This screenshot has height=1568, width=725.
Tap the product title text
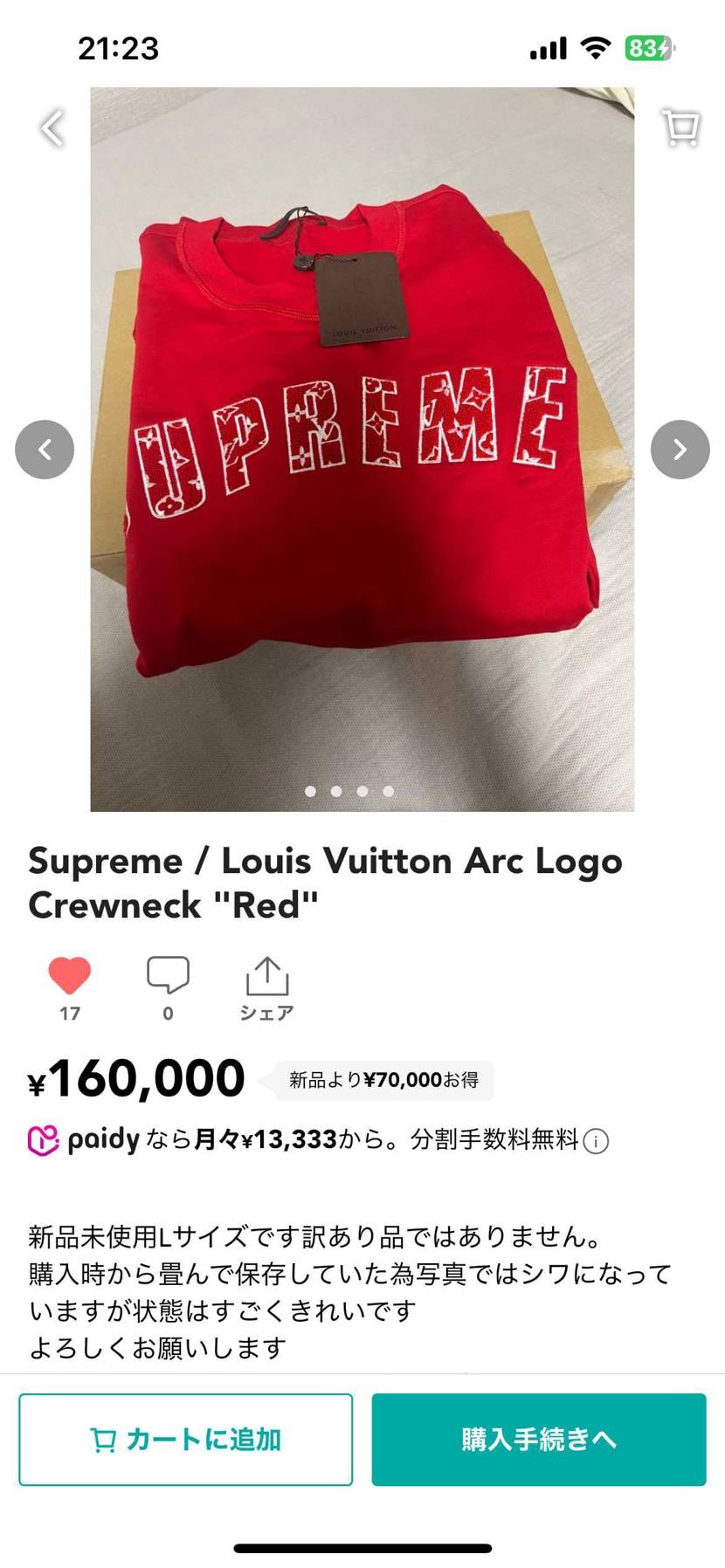pyautogui.click(x=325, y=882)
